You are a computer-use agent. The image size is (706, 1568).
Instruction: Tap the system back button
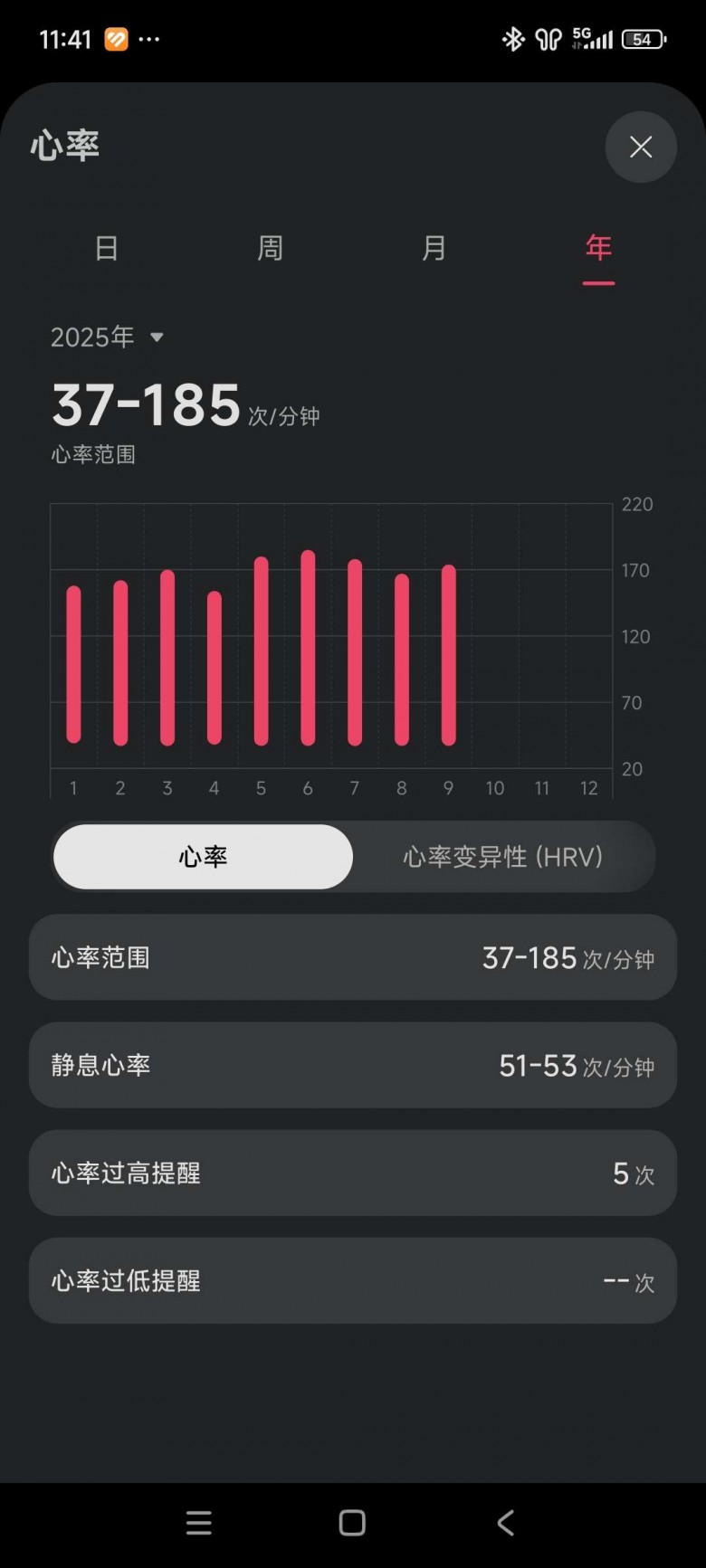pyautogui.click(x=506, y=1523)
